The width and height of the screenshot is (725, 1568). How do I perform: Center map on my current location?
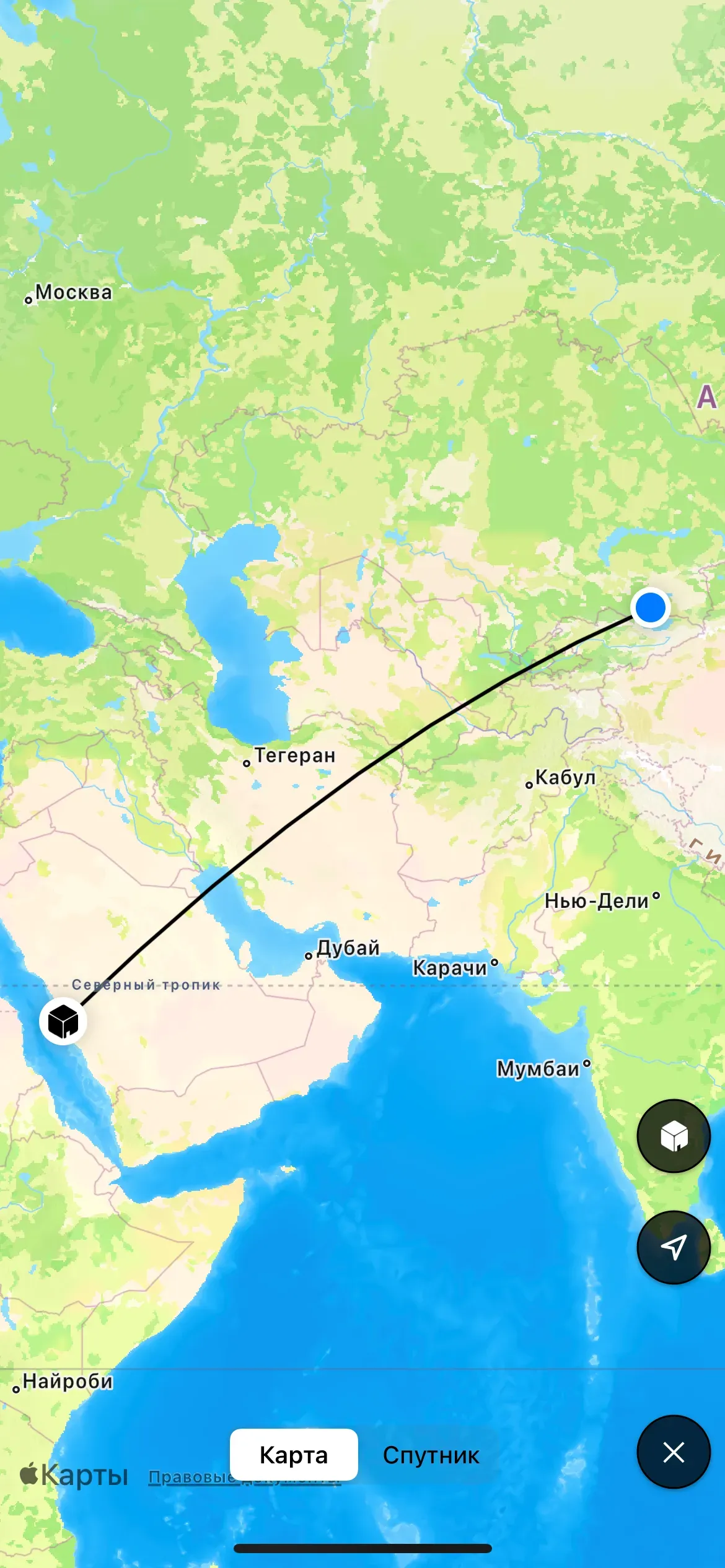(674, 1247)
